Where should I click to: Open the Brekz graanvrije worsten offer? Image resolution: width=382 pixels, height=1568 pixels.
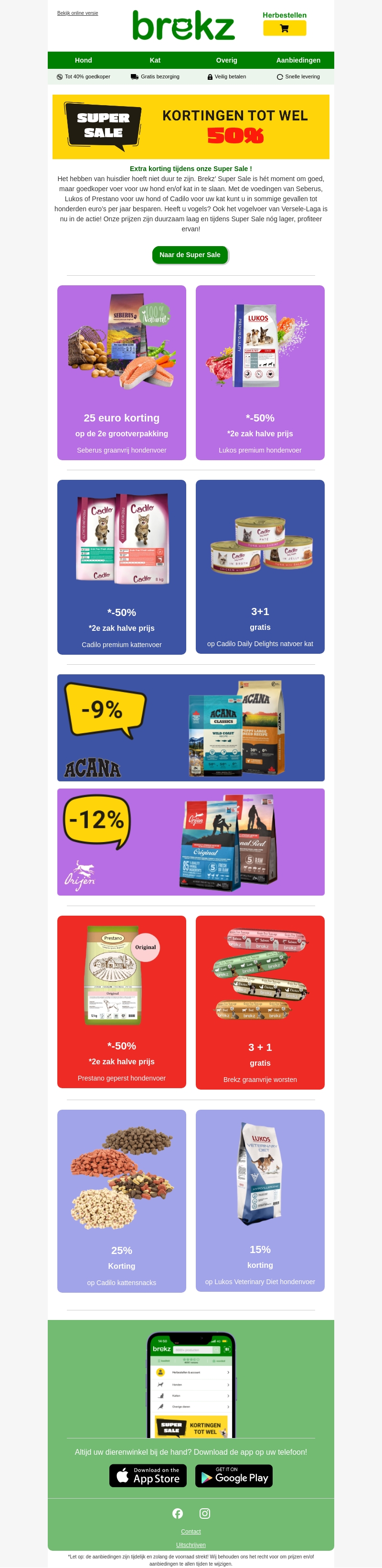click(x=260, y=1002)
